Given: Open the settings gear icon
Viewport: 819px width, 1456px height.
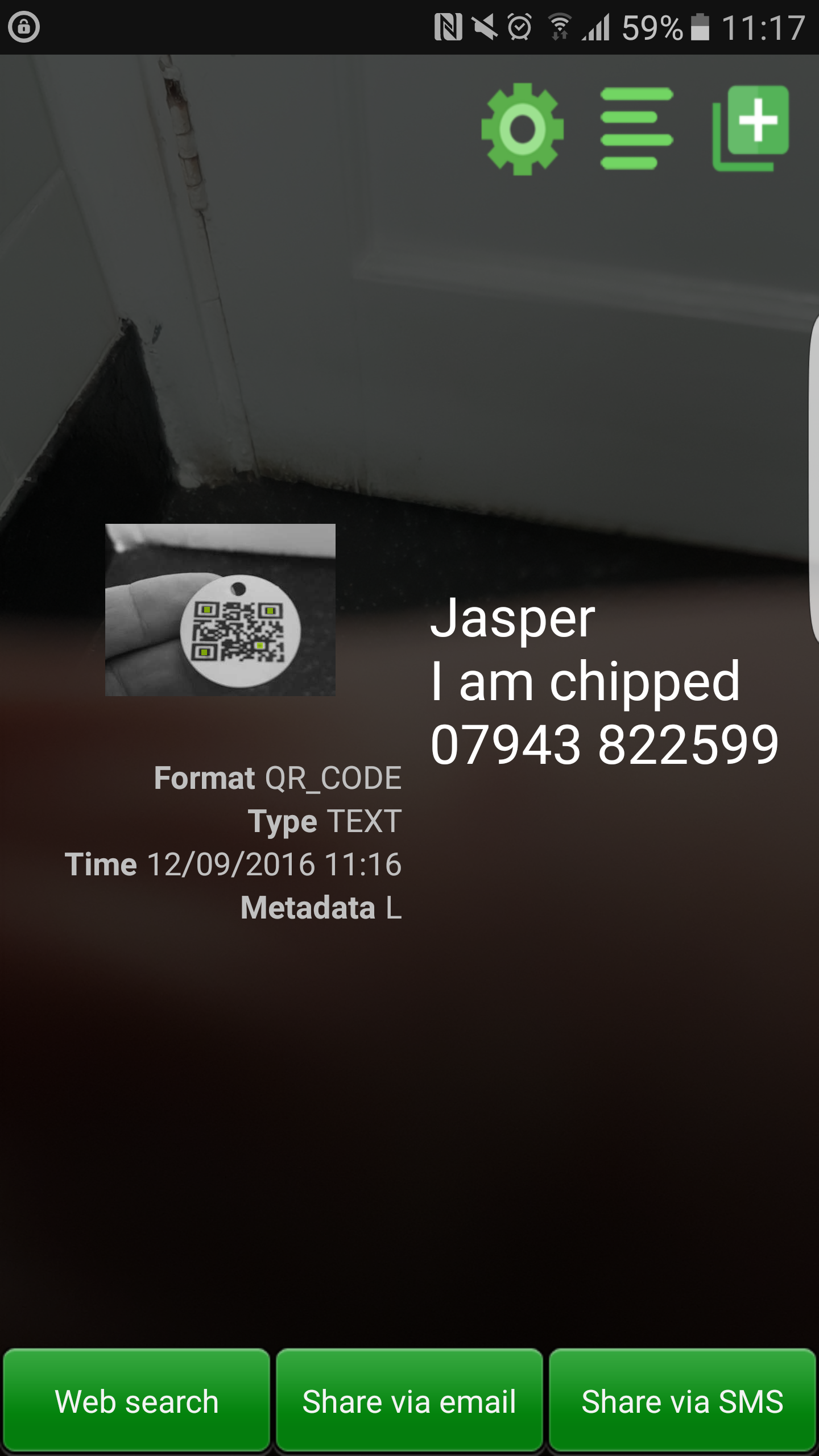Looking at the screenshot, I should click(x=522, y=129).
